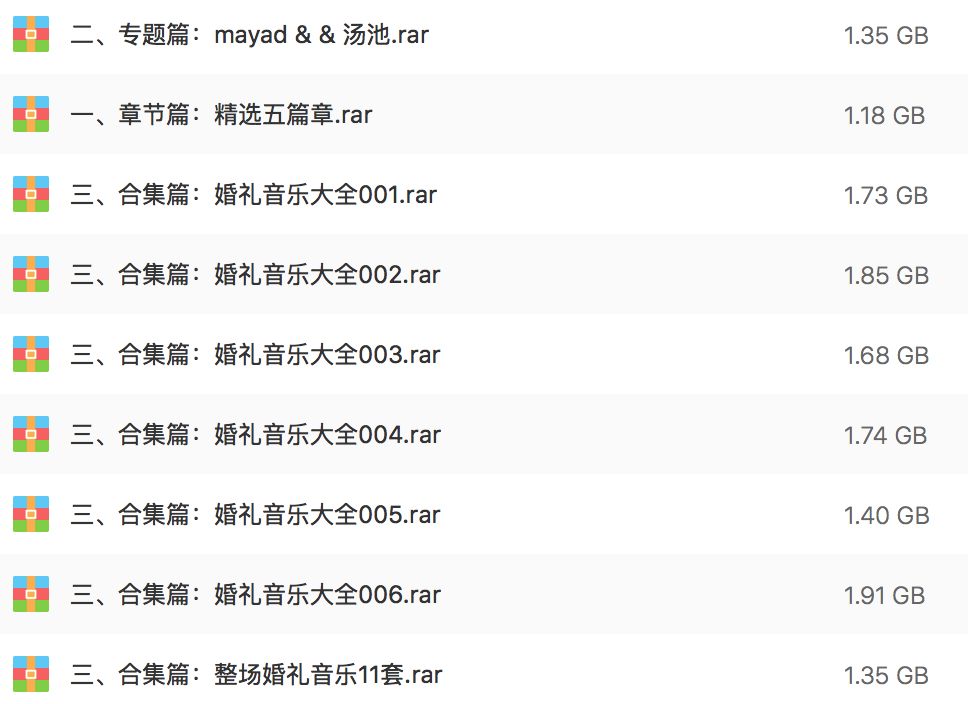
Task: Open 一、章节篇：精选五篇章.rar file
Action: coord(221,115)
